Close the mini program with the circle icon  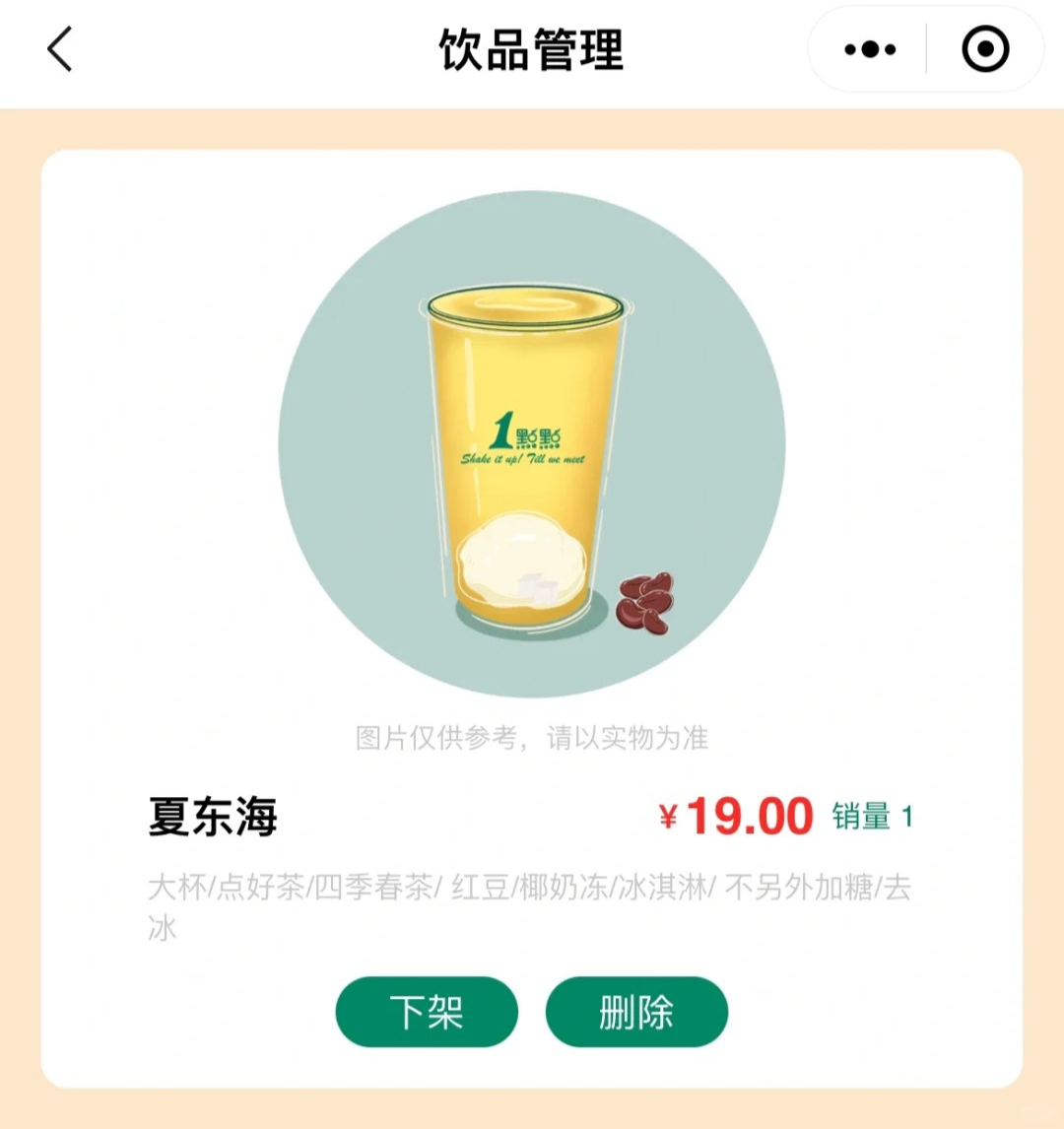pyautogui.click(x=984, y=49)
